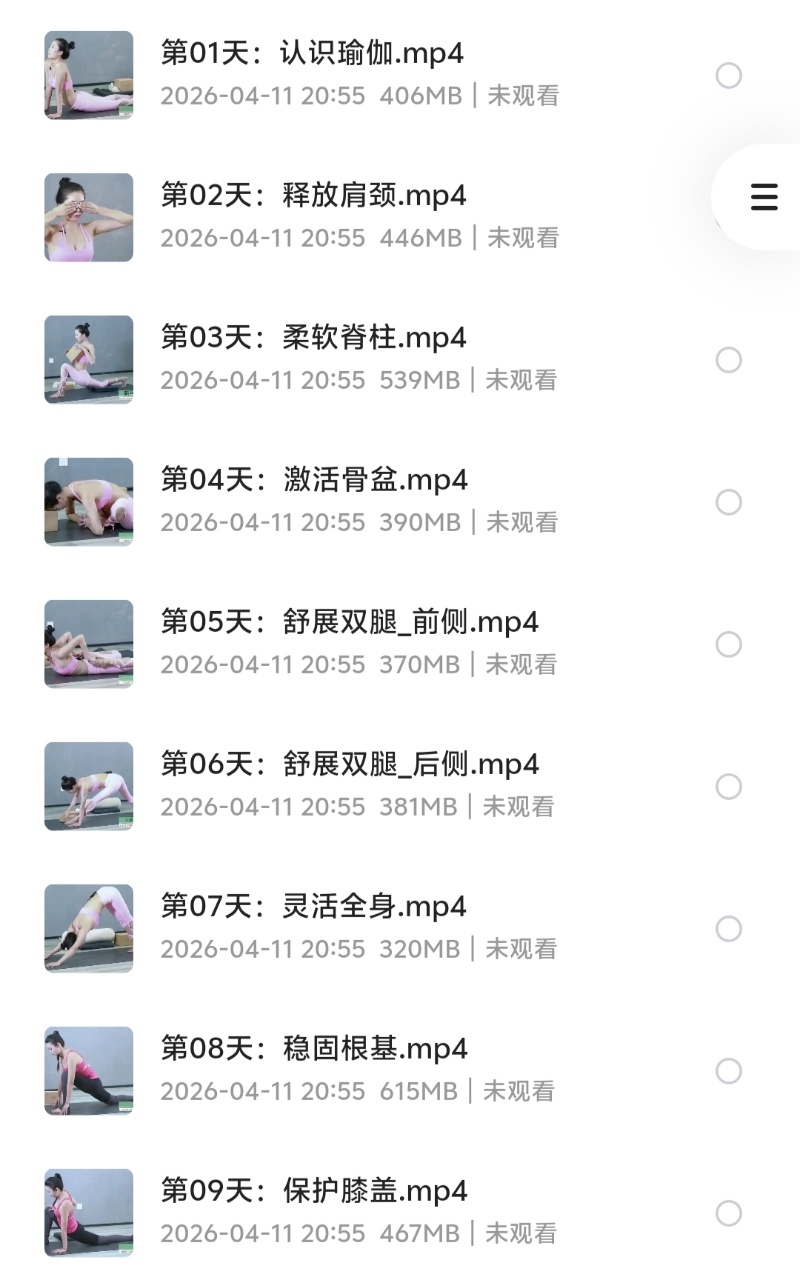Select the circle for 第07天：灵活全身
Viewport: 800px width, 1280px height.
[x=729, y=929]
